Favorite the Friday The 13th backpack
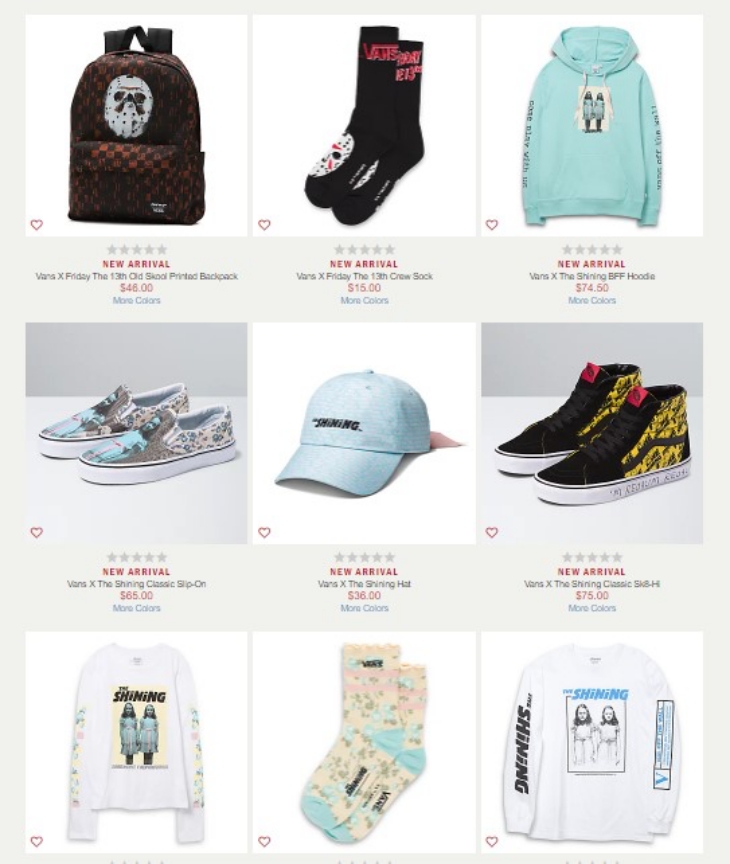This screenshot has height=864, width=730. (36, 225)
